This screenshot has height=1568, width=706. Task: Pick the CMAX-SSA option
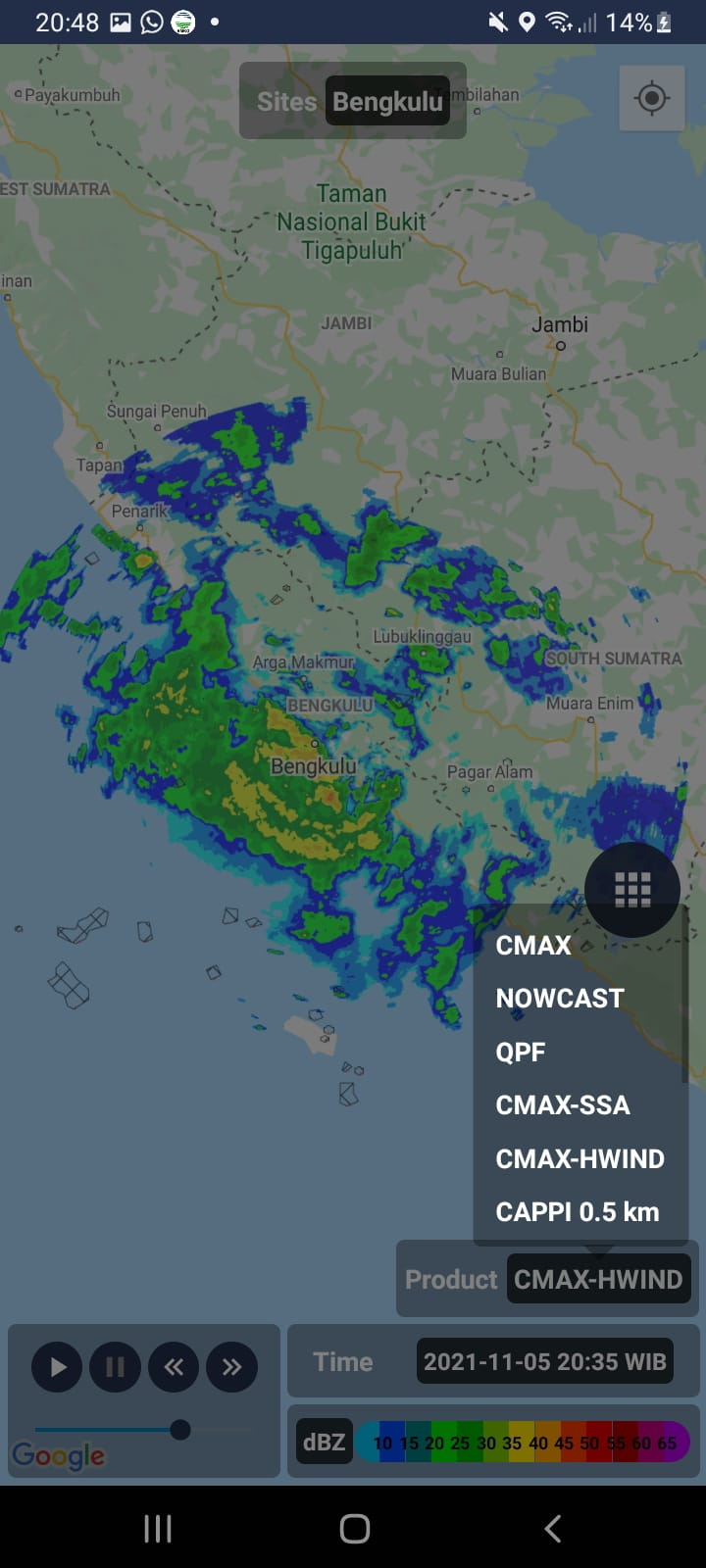point(563,1104)
